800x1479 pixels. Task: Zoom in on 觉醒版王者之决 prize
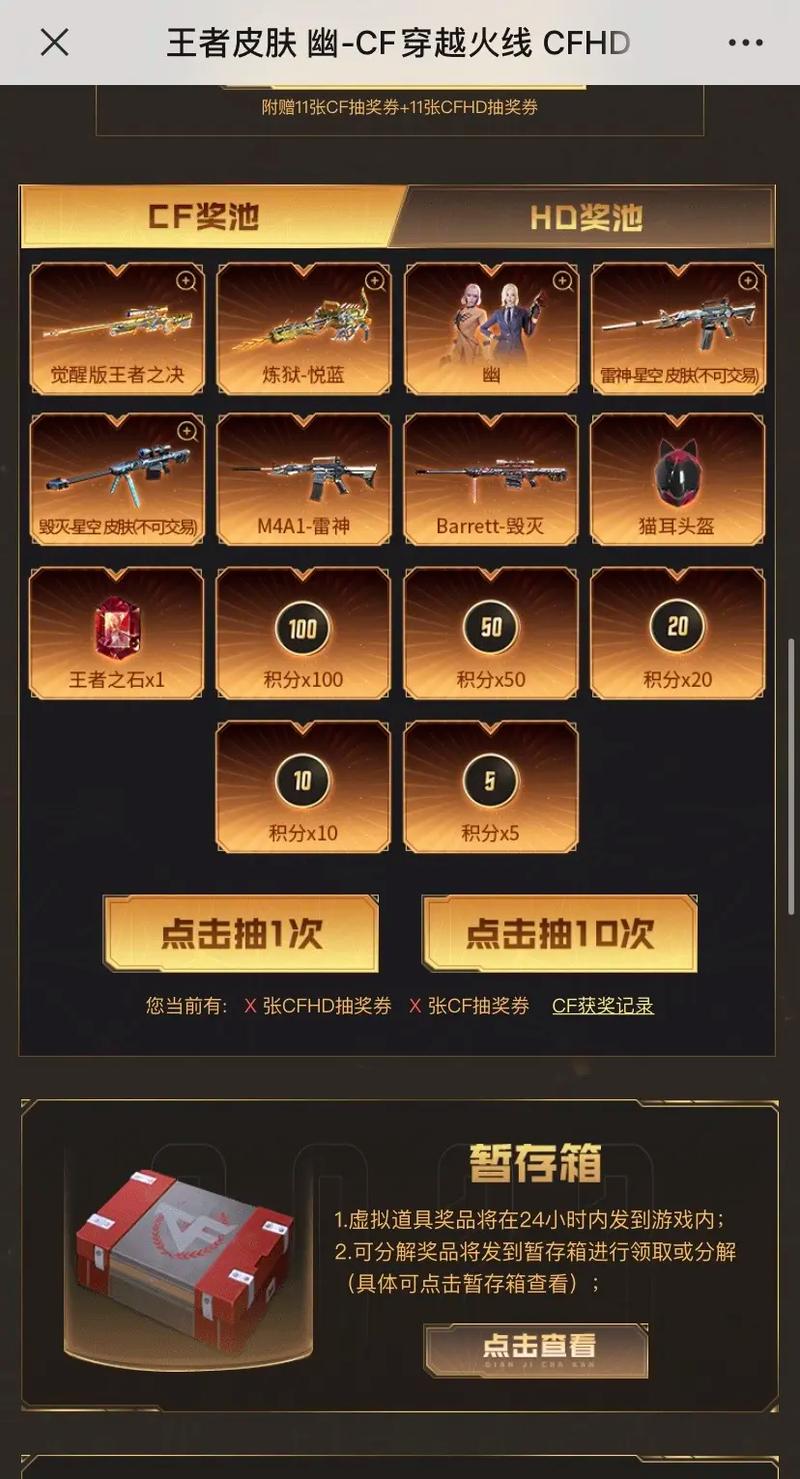click(187, 281)
